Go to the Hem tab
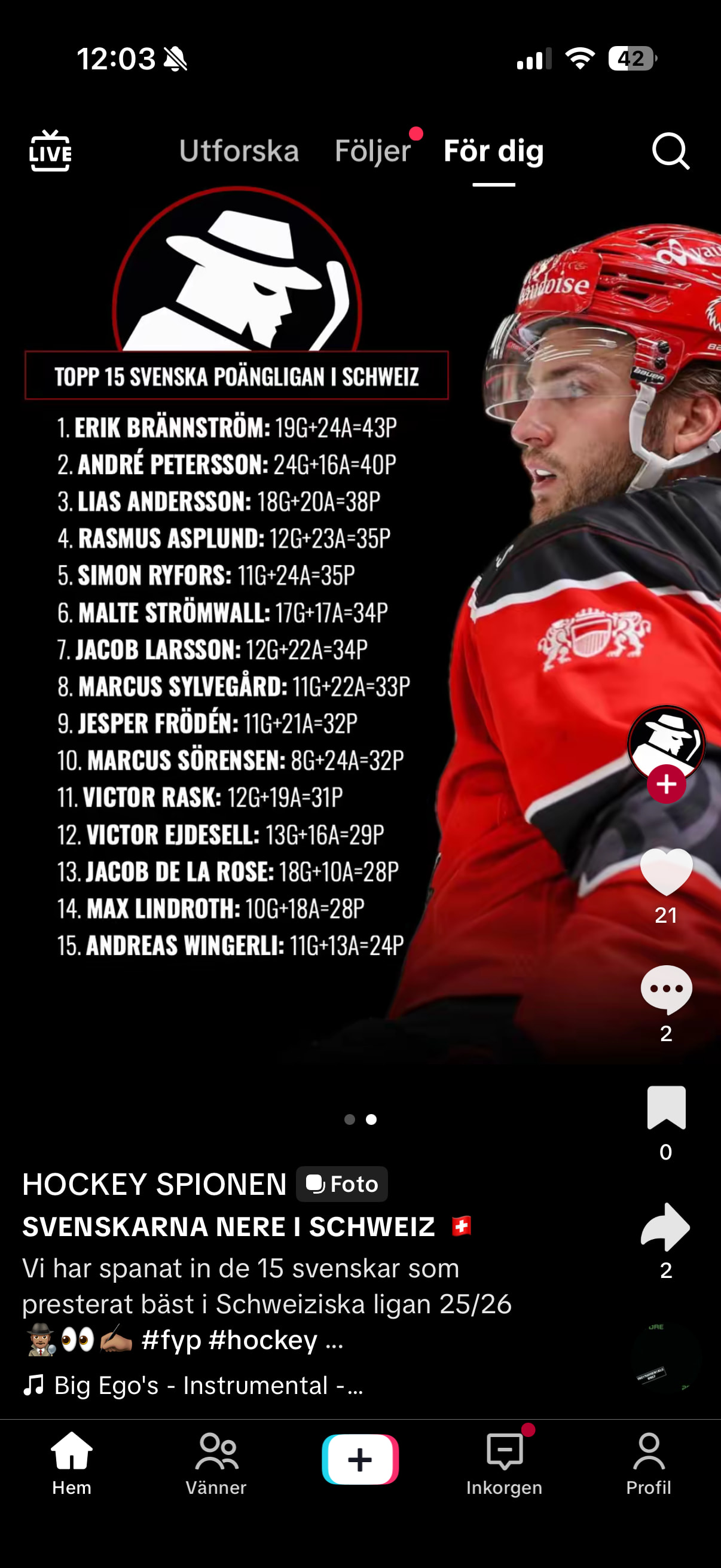 (72, 1461)
